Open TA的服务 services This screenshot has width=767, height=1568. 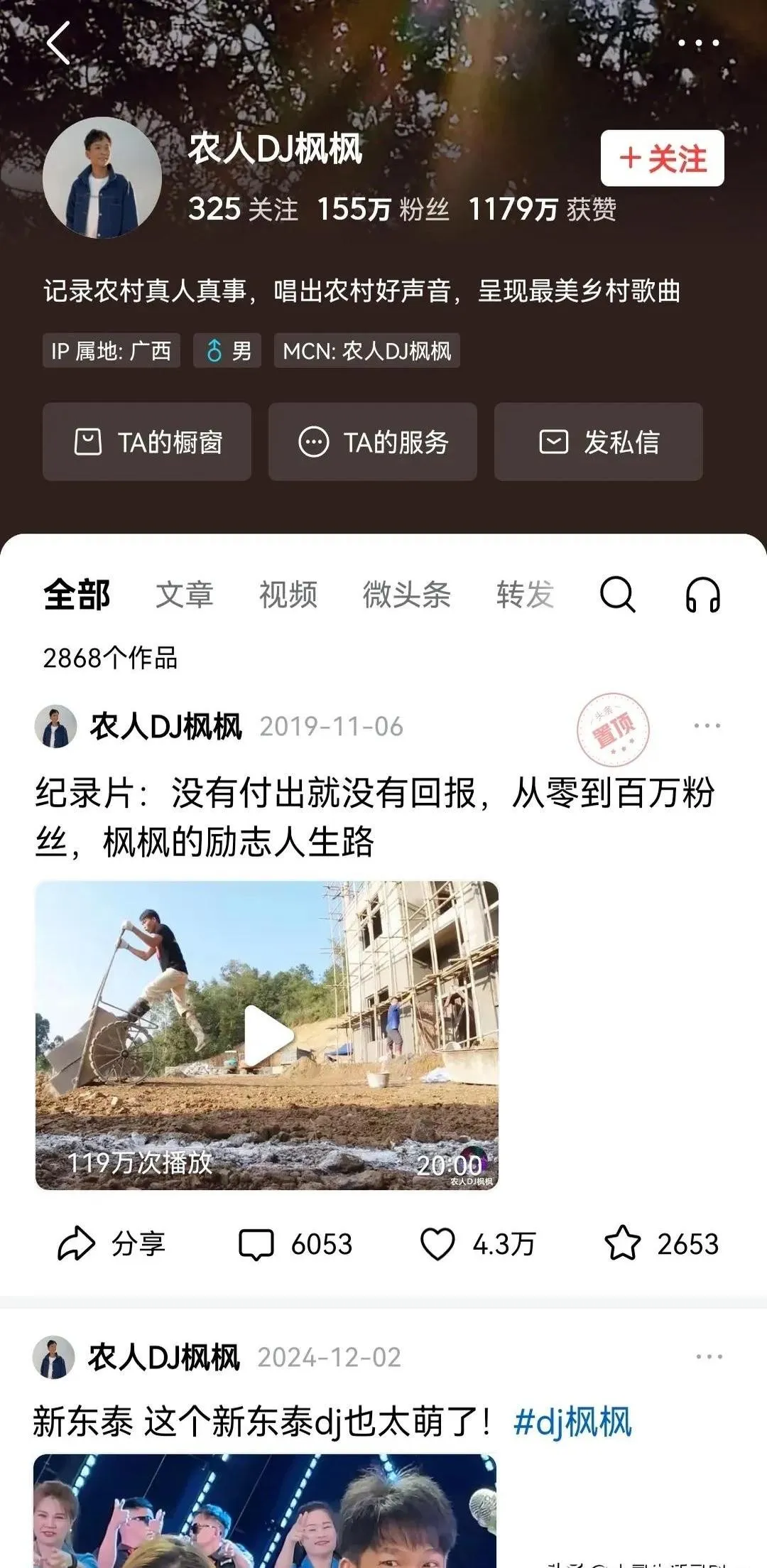[x=373, y=442]
